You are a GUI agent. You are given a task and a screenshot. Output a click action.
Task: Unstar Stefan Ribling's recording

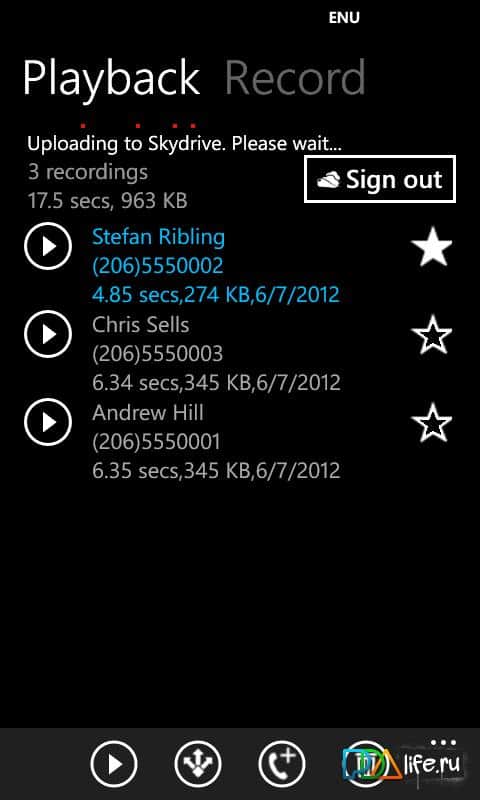[x=432, y=247]
